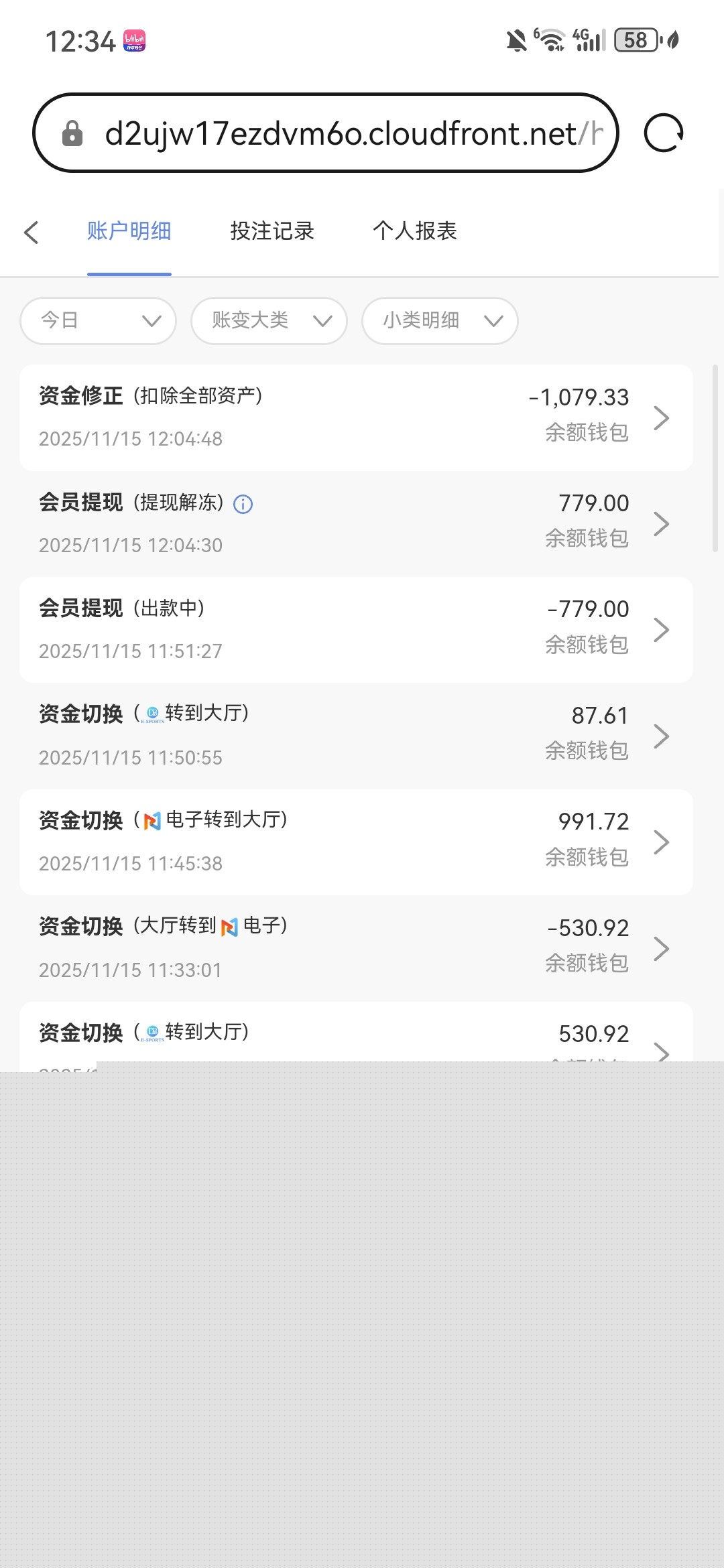Viewport: 724px width, 1568px height.
Task: Open the 小类明细 subcategory dropdown
Action: (439, 321)
